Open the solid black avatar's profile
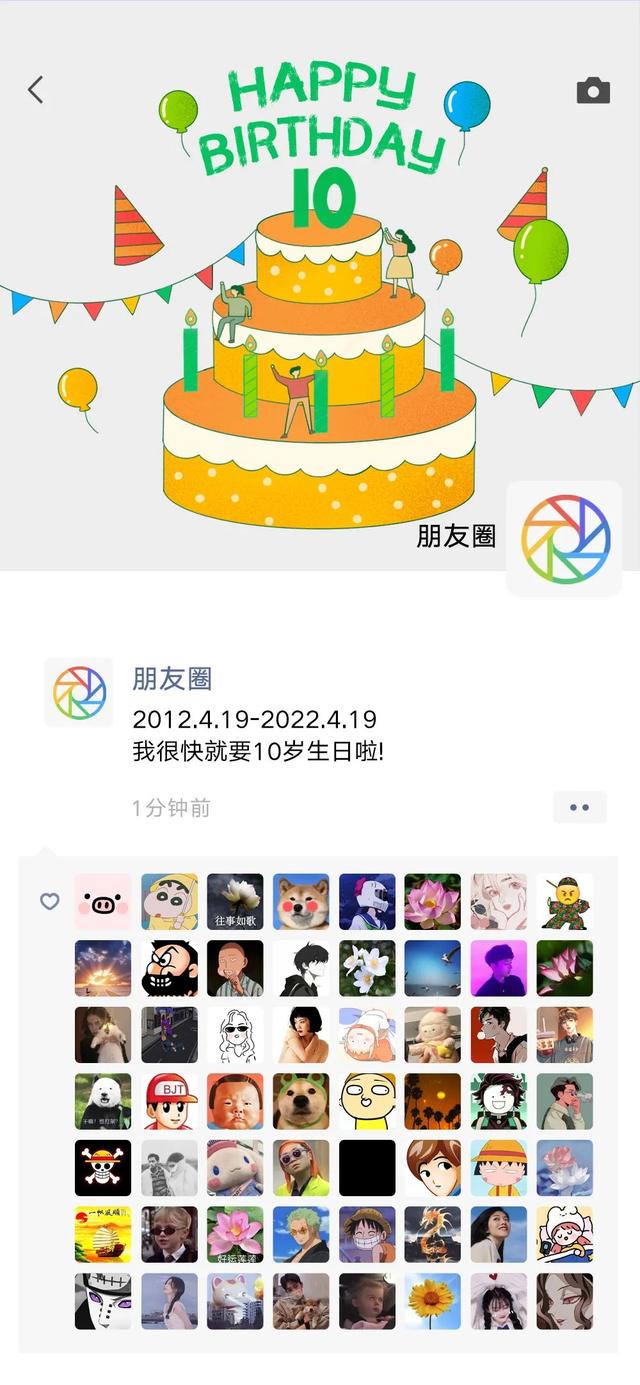 pos(367,1168)
